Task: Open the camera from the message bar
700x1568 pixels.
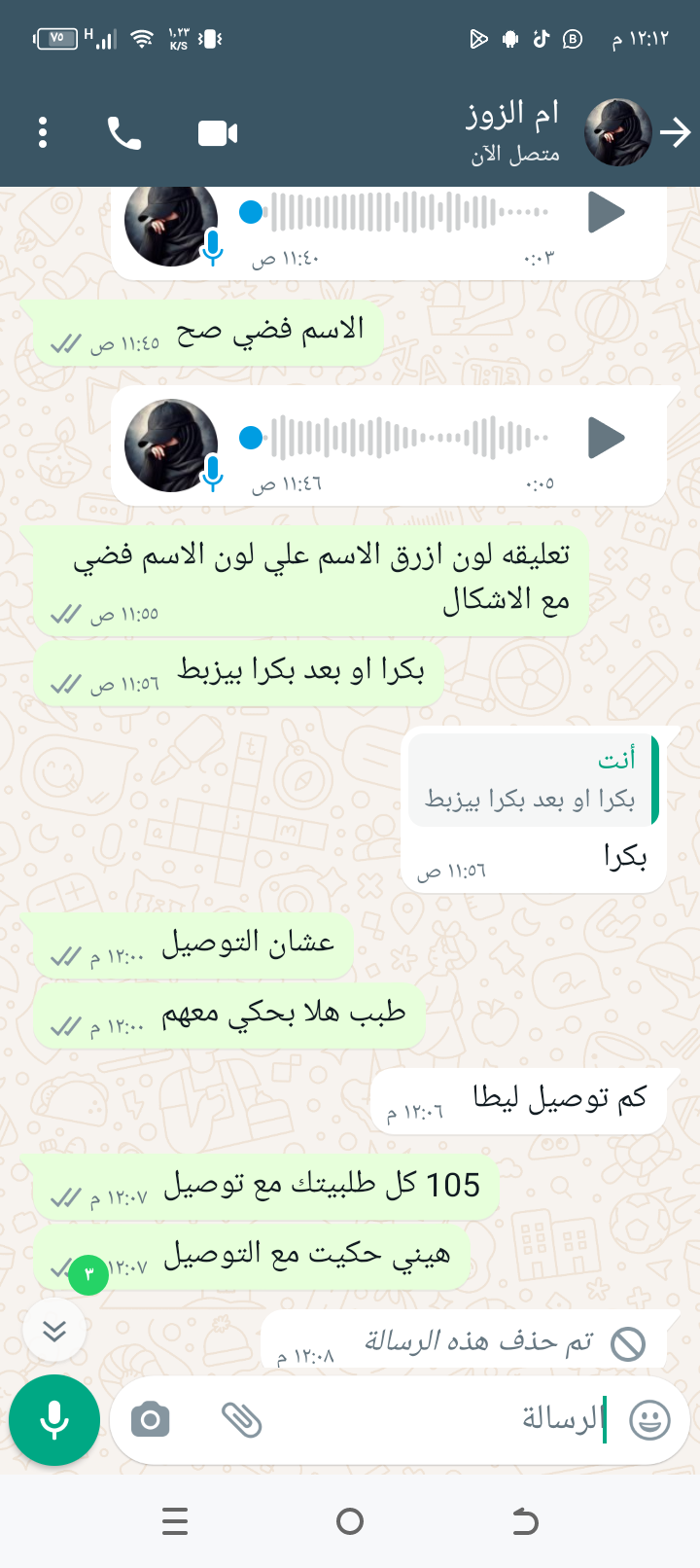Action: tap(150, 1420)
